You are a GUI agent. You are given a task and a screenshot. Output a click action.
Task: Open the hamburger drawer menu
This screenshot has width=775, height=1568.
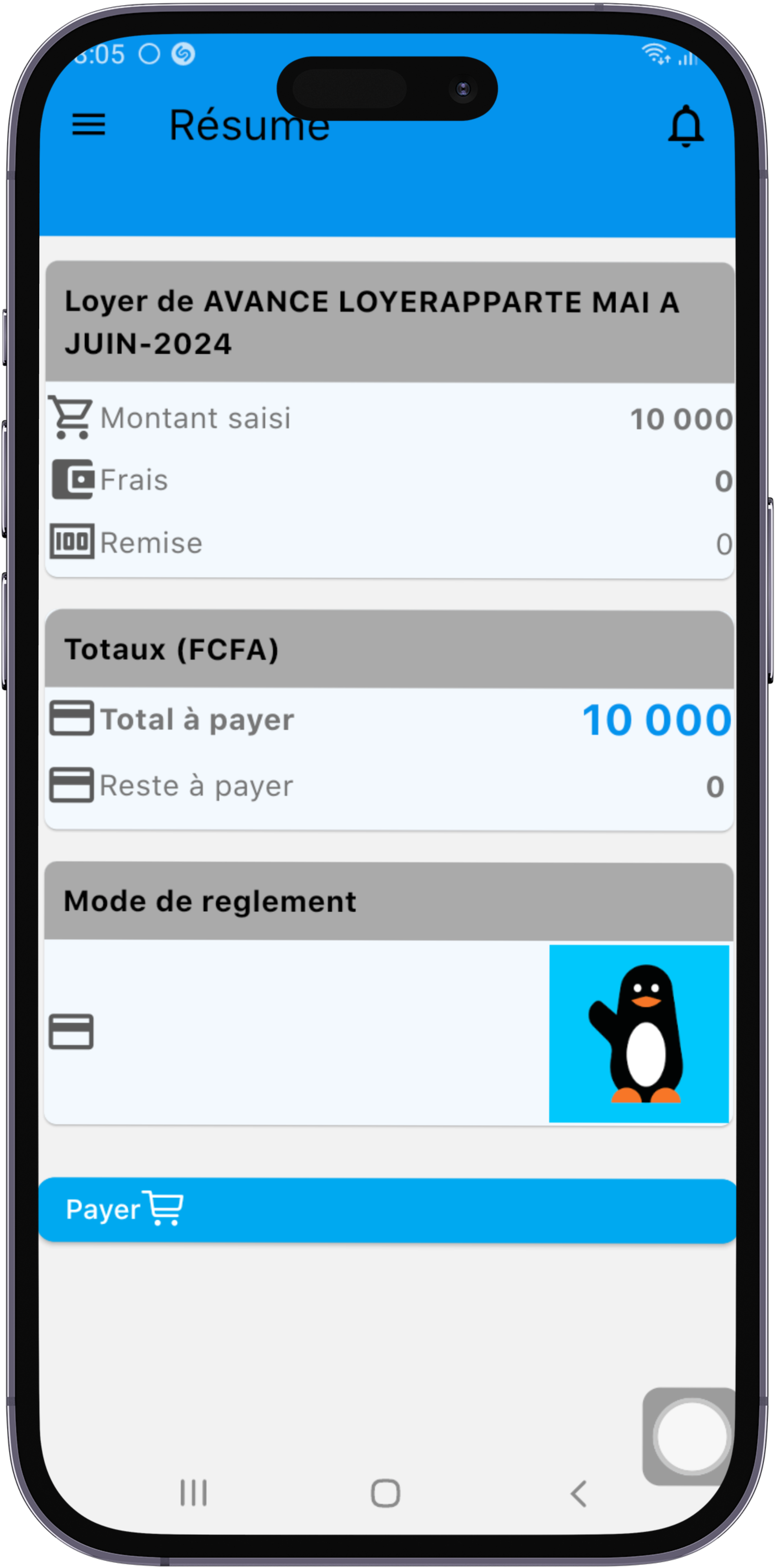[x=89, y=125]
